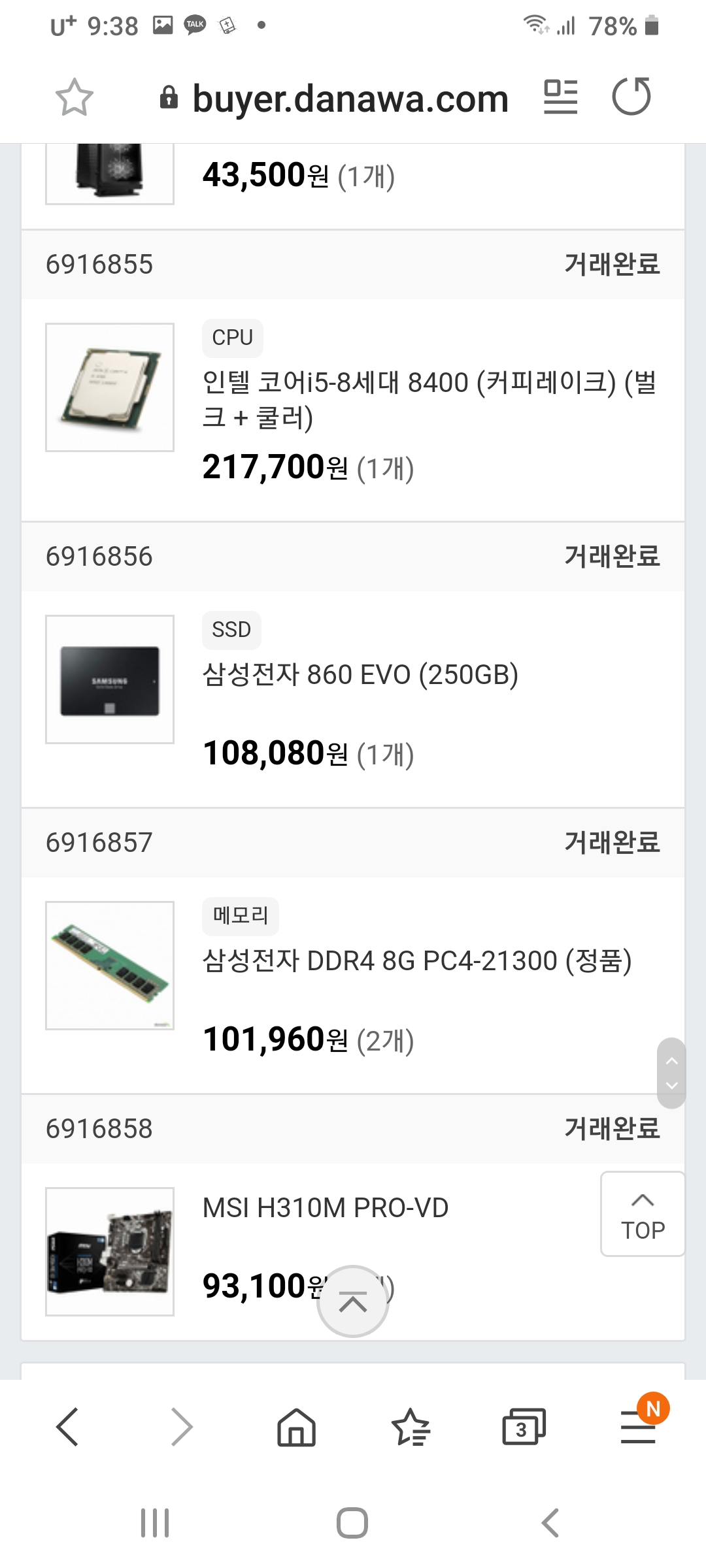
Task: Go forward to the next page
Action: click(182, 1427)
